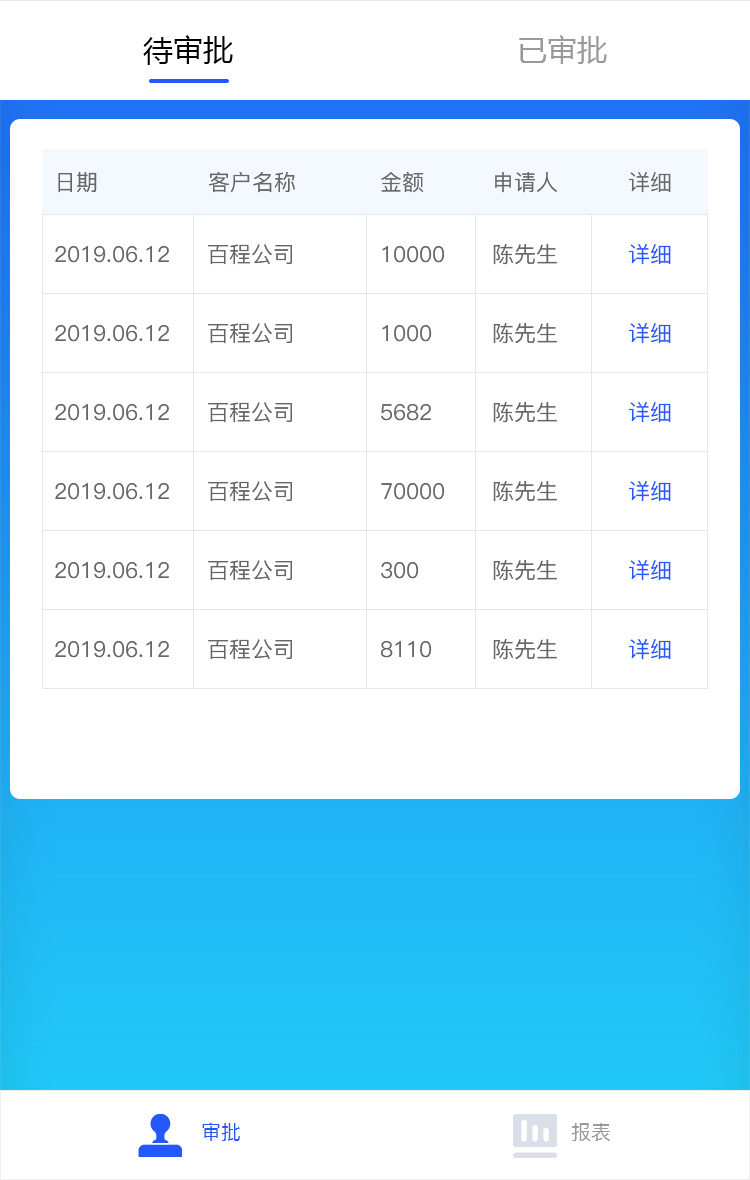Viewport: 750px width, 1180px height.
Task: Tap the 审批 bottom navigation item
Action: 189,1134
